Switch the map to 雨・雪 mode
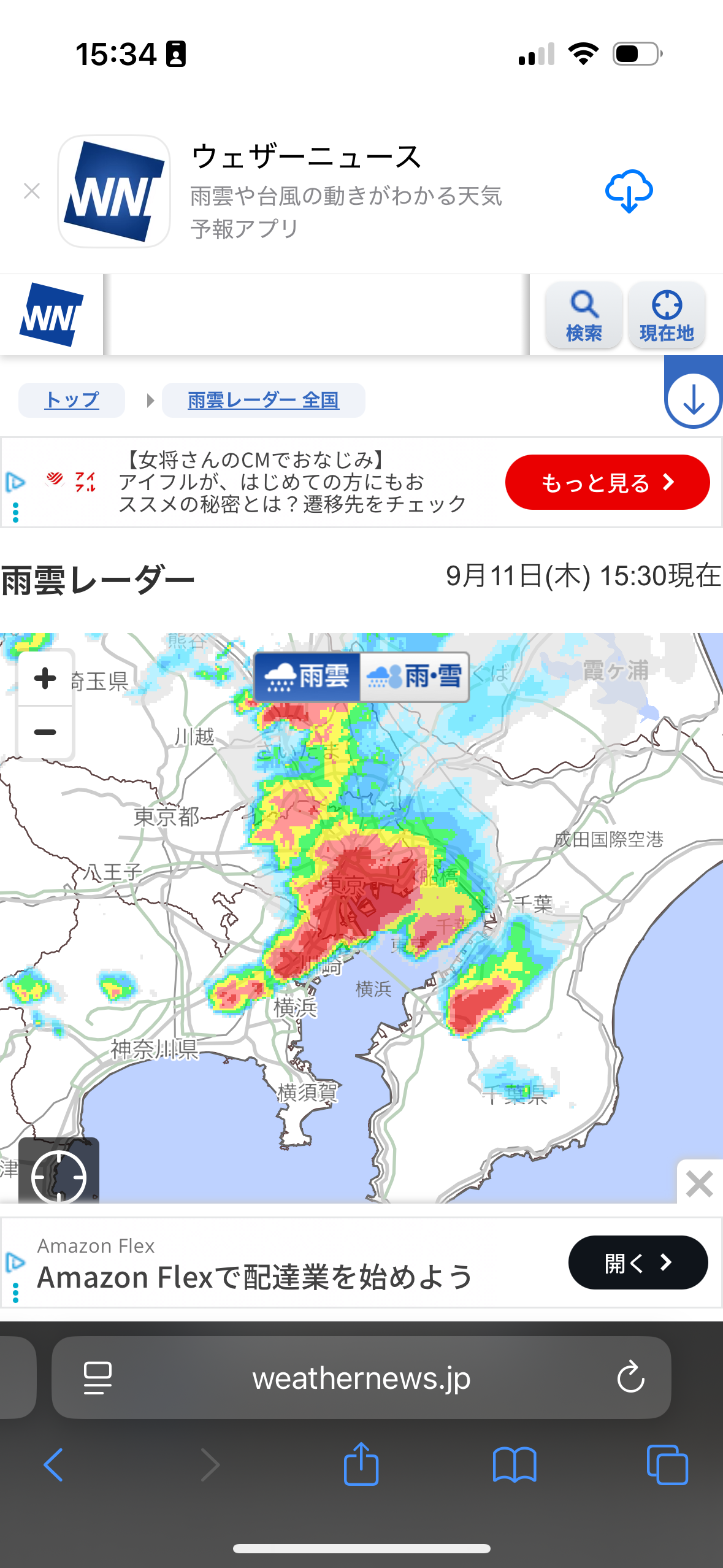 coord(415,677)
